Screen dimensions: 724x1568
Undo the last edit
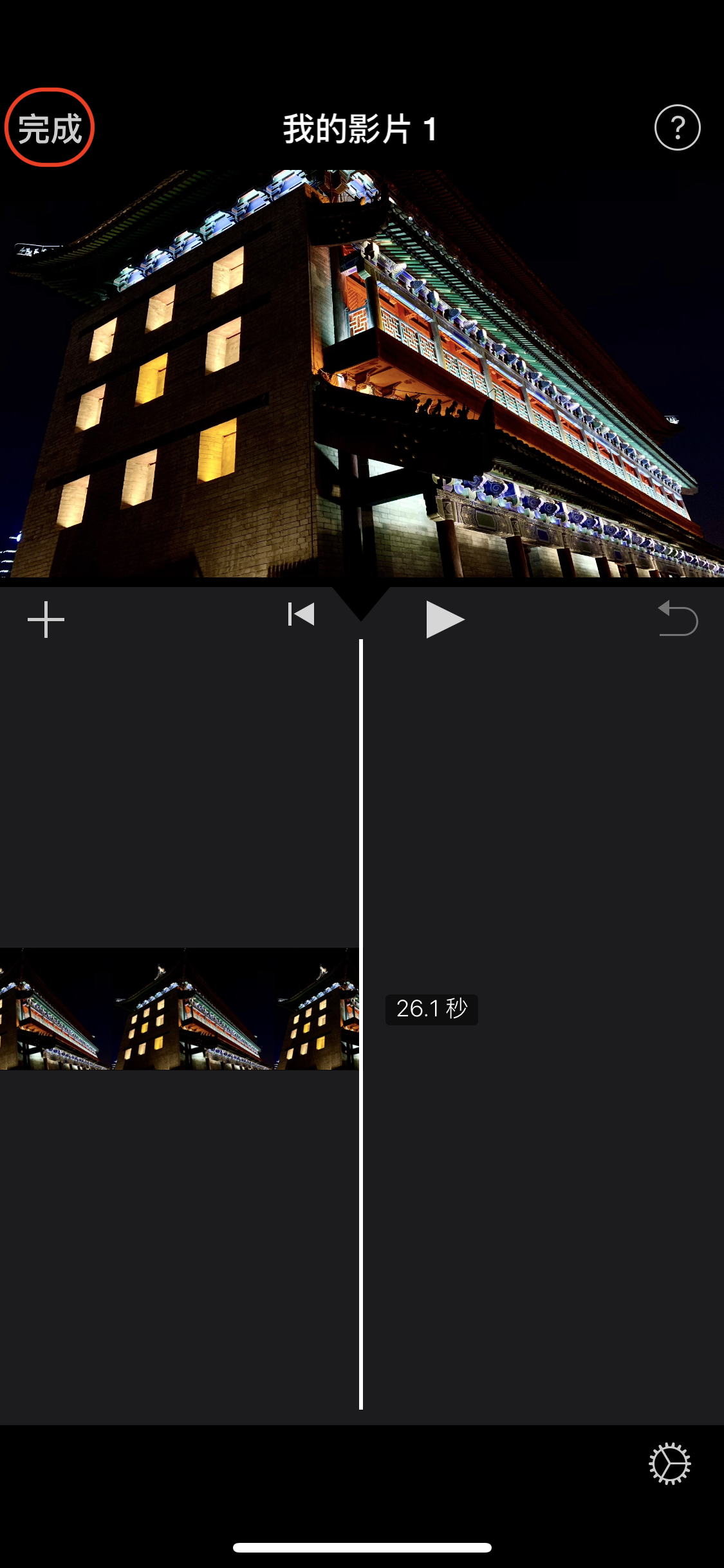pyautogui.click(x=678, y=619)
